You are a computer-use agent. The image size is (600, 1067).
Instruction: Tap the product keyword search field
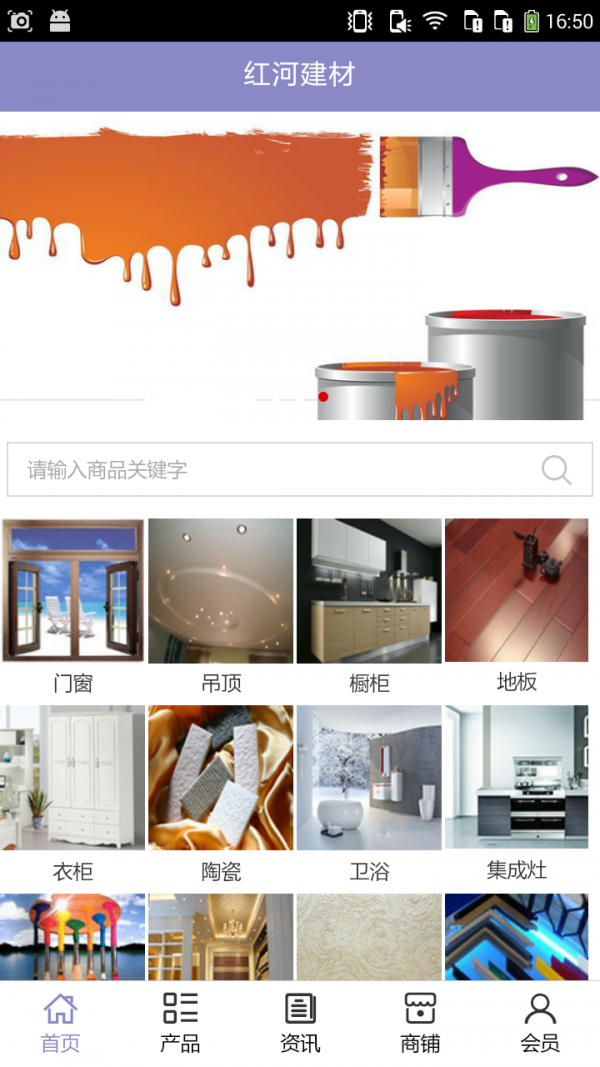270,469
